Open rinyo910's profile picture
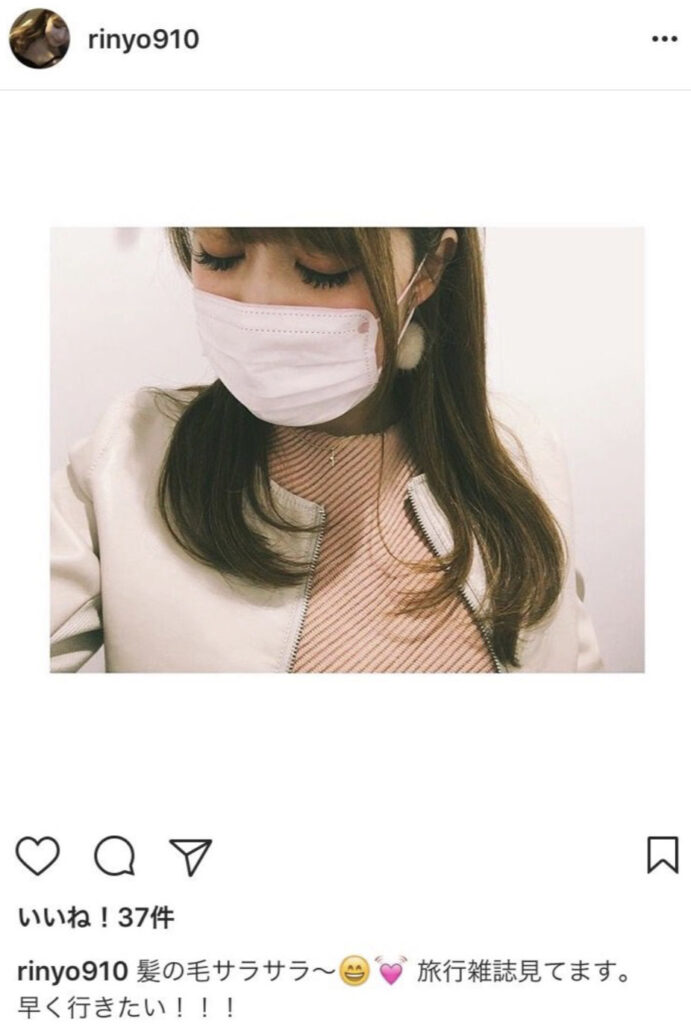 (x=39, y=39)
